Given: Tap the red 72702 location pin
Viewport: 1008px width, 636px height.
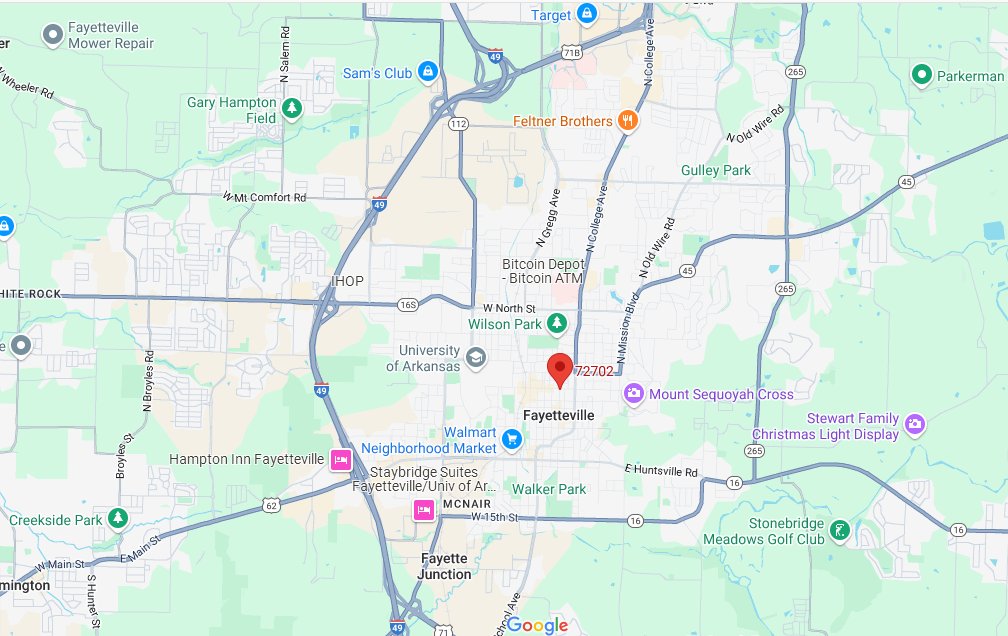Looking at the screenshot, I should (x=560, y=368).
